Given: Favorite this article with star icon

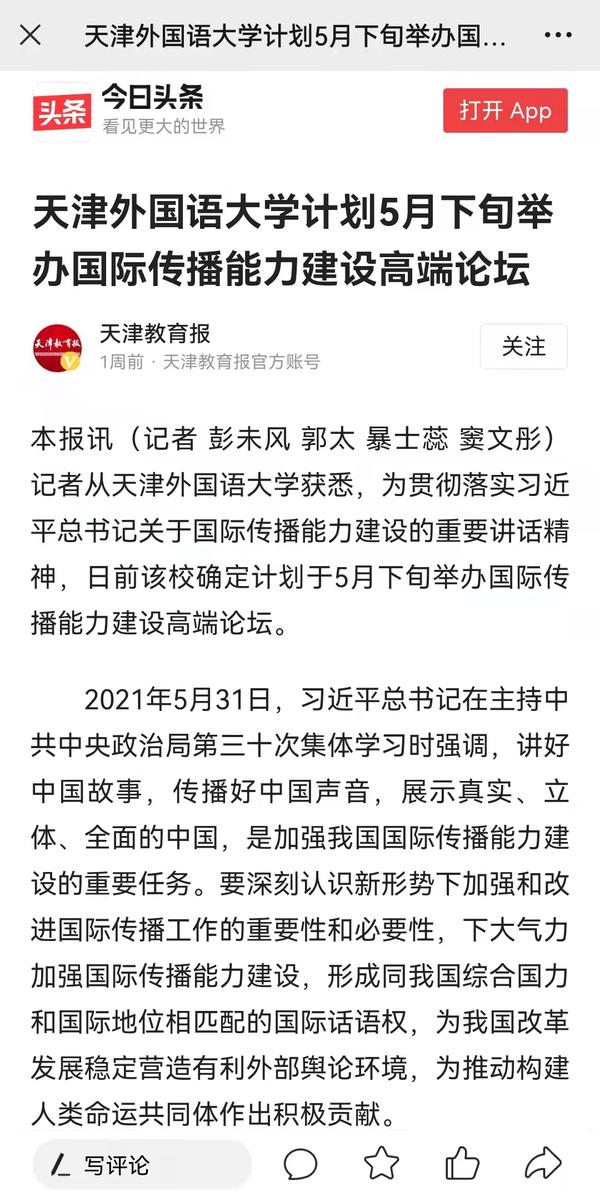Looking at the screenshot, I should tap(381, 1163).
